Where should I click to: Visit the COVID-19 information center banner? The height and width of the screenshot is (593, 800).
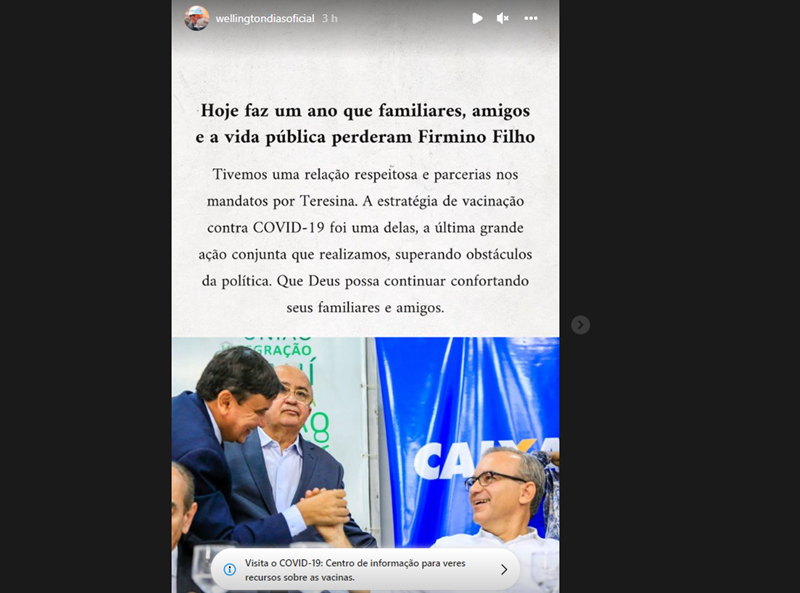click(x=366, y=569)
